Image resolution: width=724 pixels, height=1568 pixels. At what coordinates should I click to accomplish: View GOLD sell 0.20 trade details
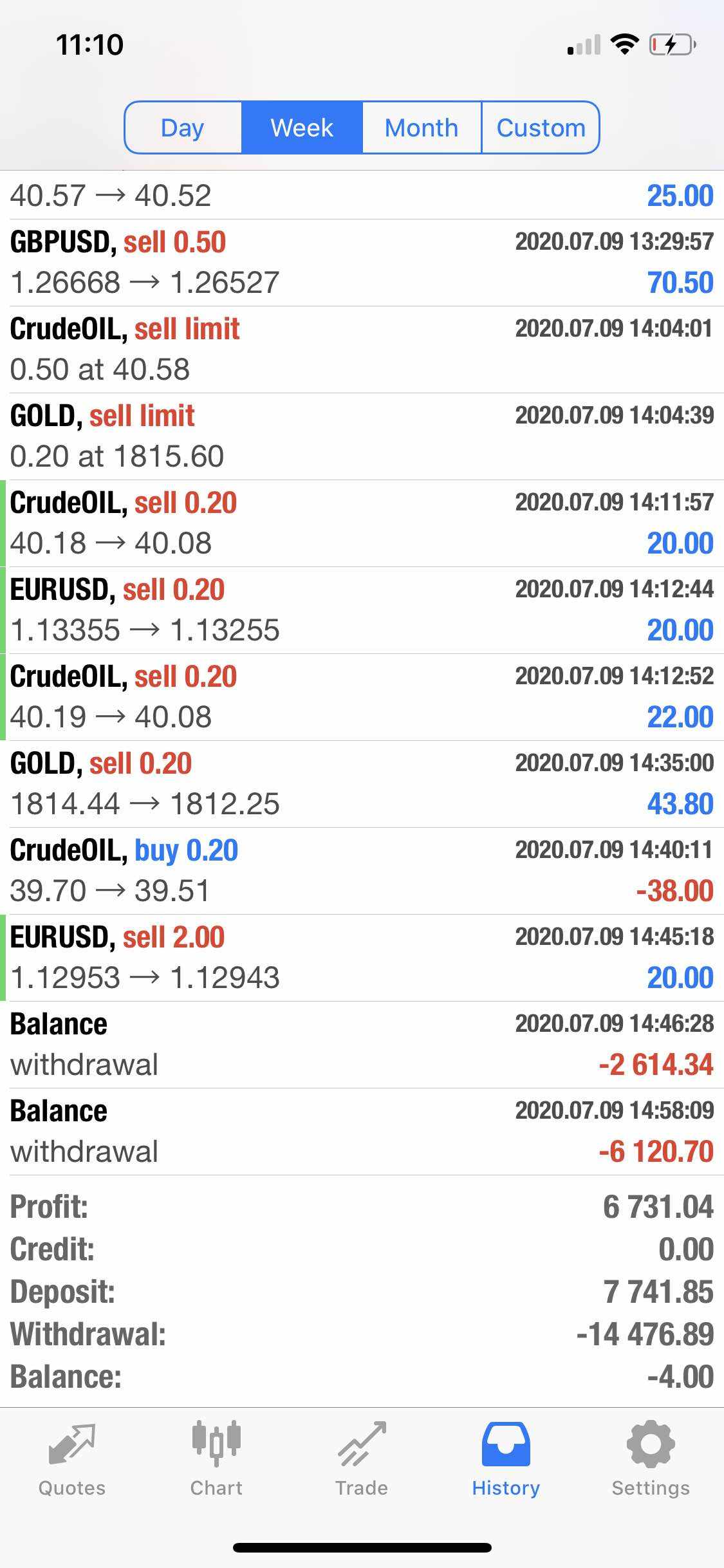pos(362,784)
